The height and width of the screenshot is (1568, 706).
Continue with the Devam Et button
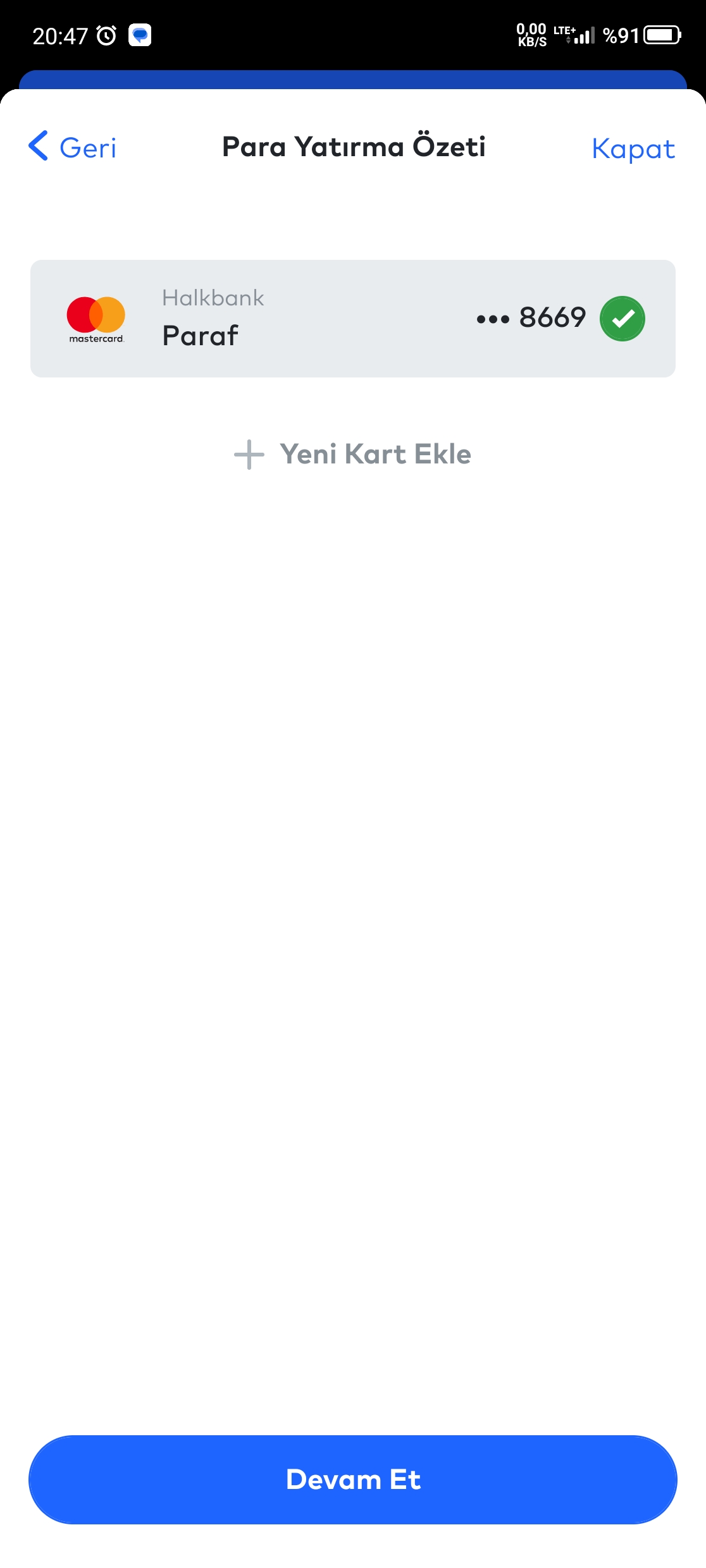(x=352, y=1479)
